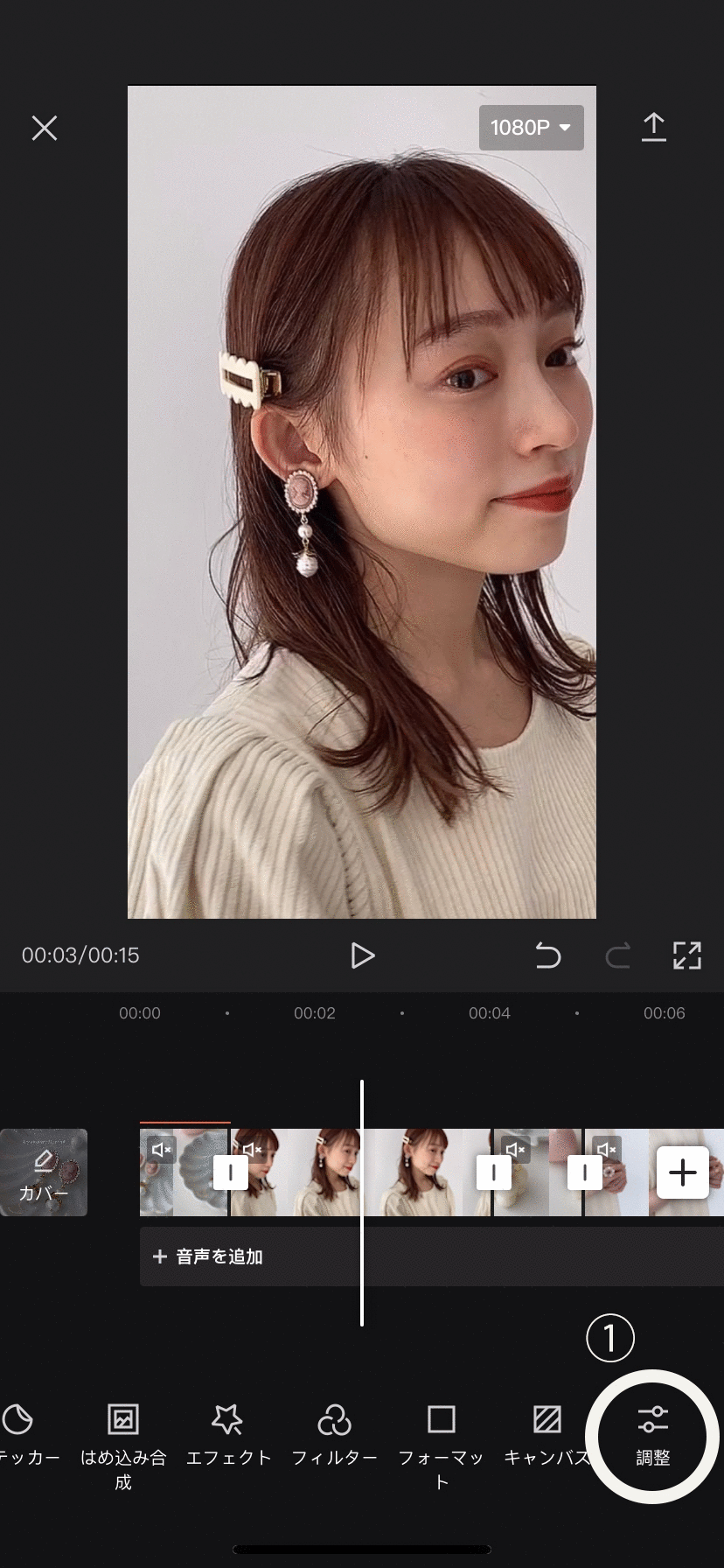Open the 調整 adjustment tool
724x1568 pixels.
pos(653,1436)
